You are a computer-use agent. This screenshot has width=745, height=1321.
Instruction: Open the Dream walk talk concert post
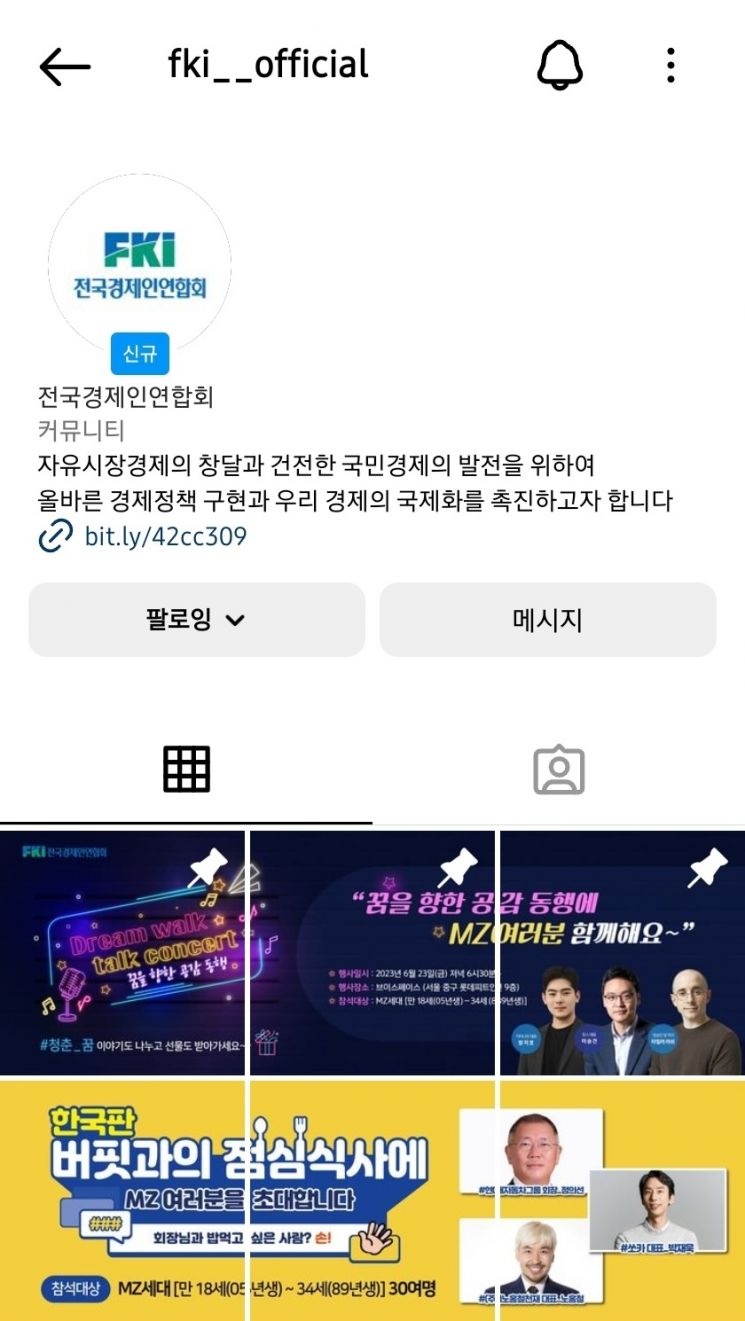pos(122,953)
